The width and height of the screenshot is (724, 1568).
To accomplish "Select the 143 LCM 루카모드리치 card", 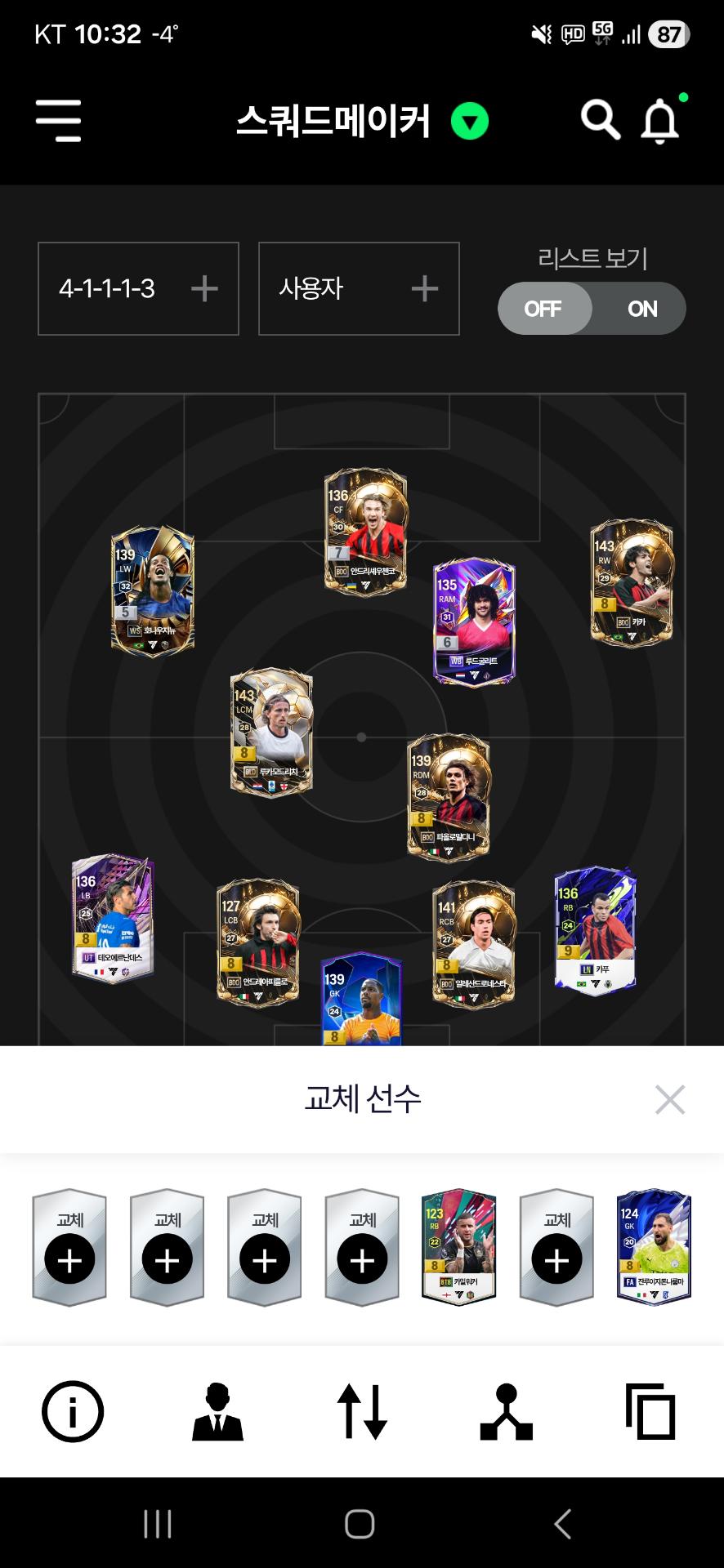I will 271,732.
